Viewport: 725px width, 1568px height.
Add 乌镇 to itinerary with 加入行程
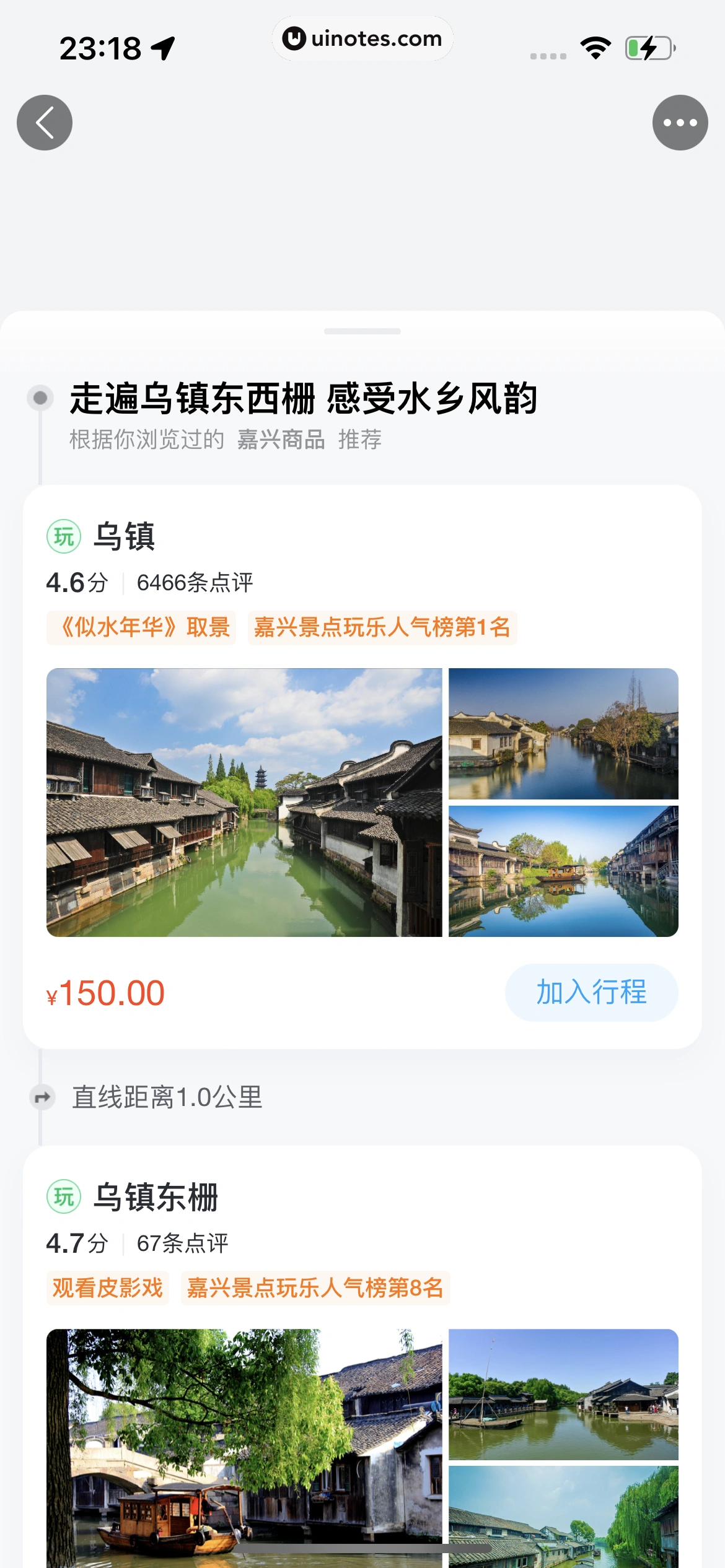tap(591, 992)
